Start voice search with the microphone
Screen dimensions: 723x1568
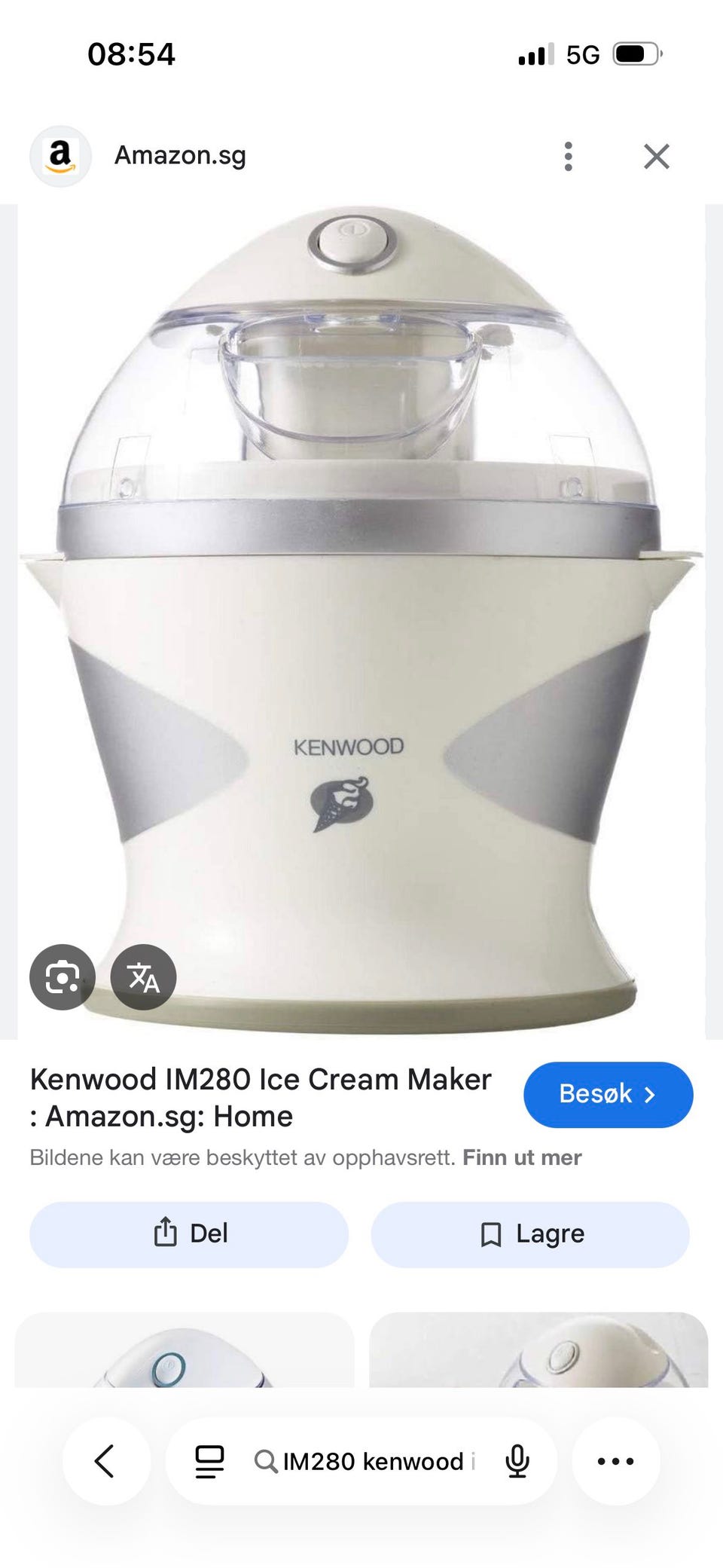(517, 1461)
